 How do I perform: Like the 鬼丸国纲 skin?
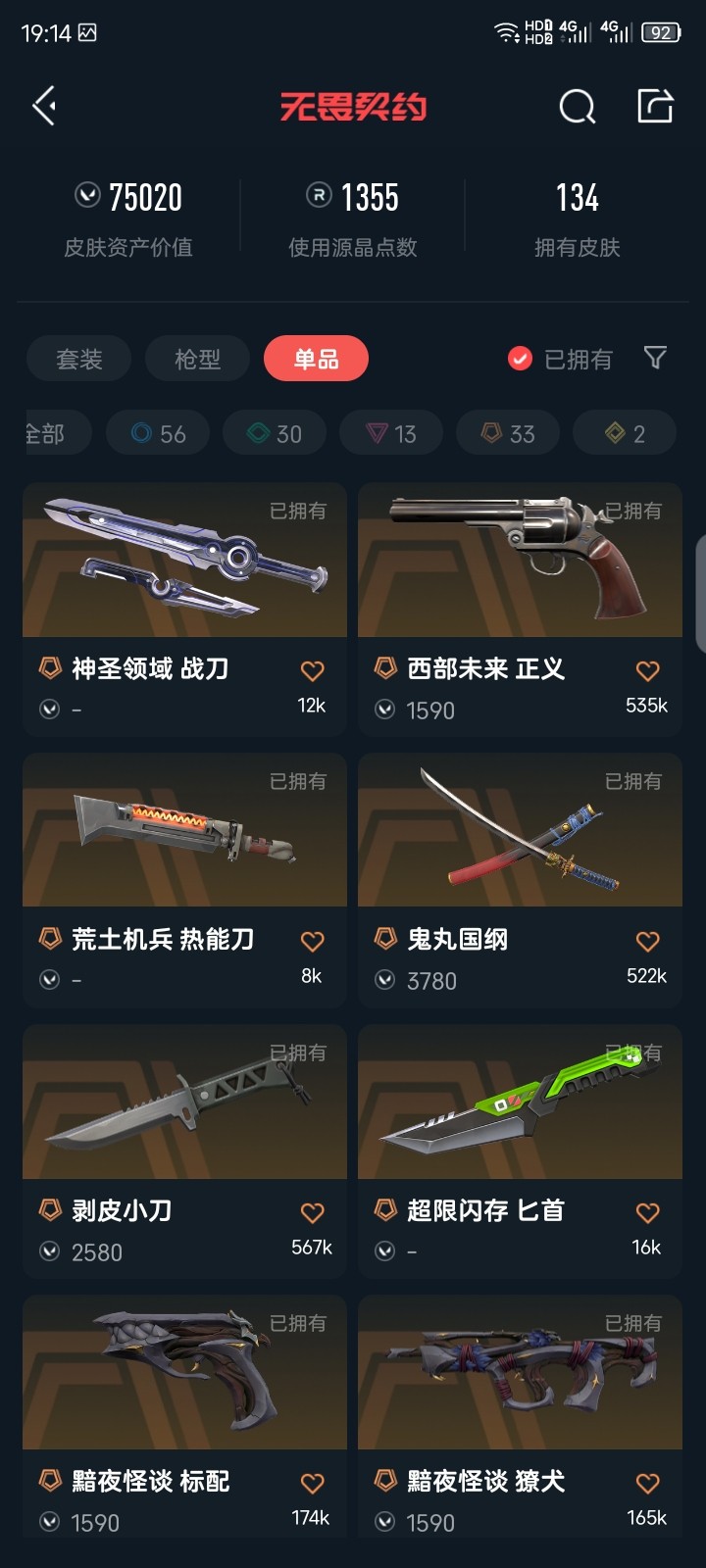[647, 942]
